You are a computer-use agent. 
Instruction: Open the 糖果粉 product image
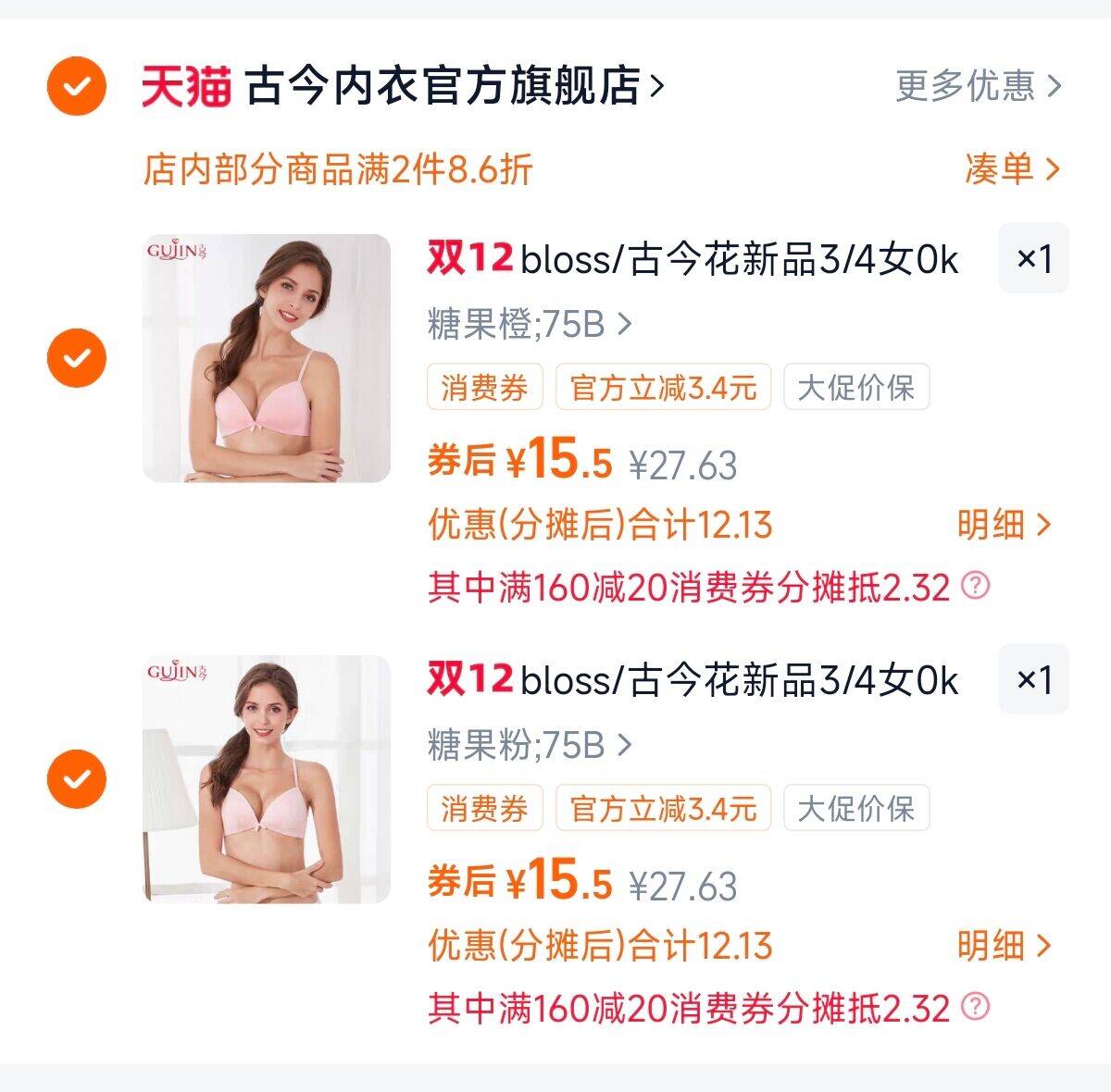(x=267, y=779)
